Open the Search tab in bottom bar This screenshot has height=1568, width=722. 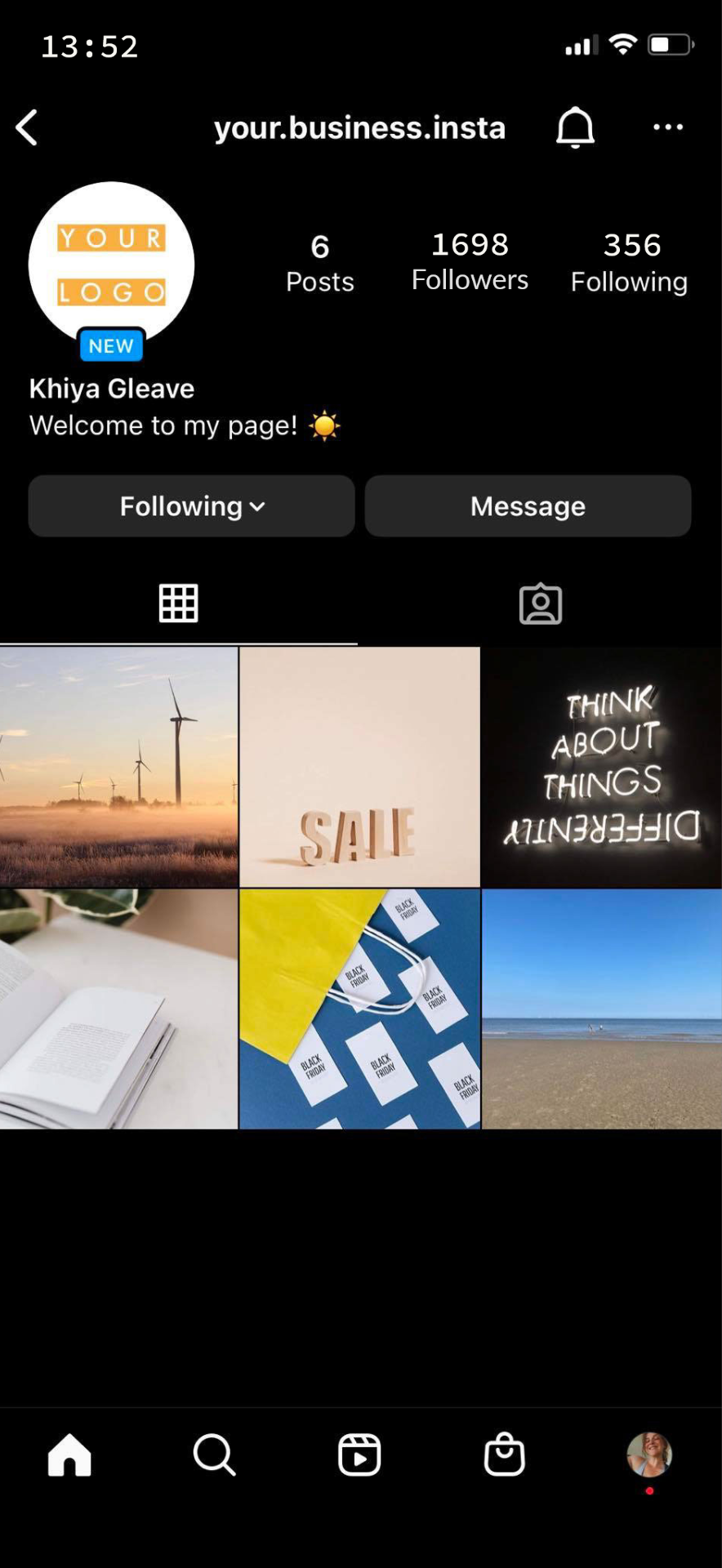pos(214,1454)
